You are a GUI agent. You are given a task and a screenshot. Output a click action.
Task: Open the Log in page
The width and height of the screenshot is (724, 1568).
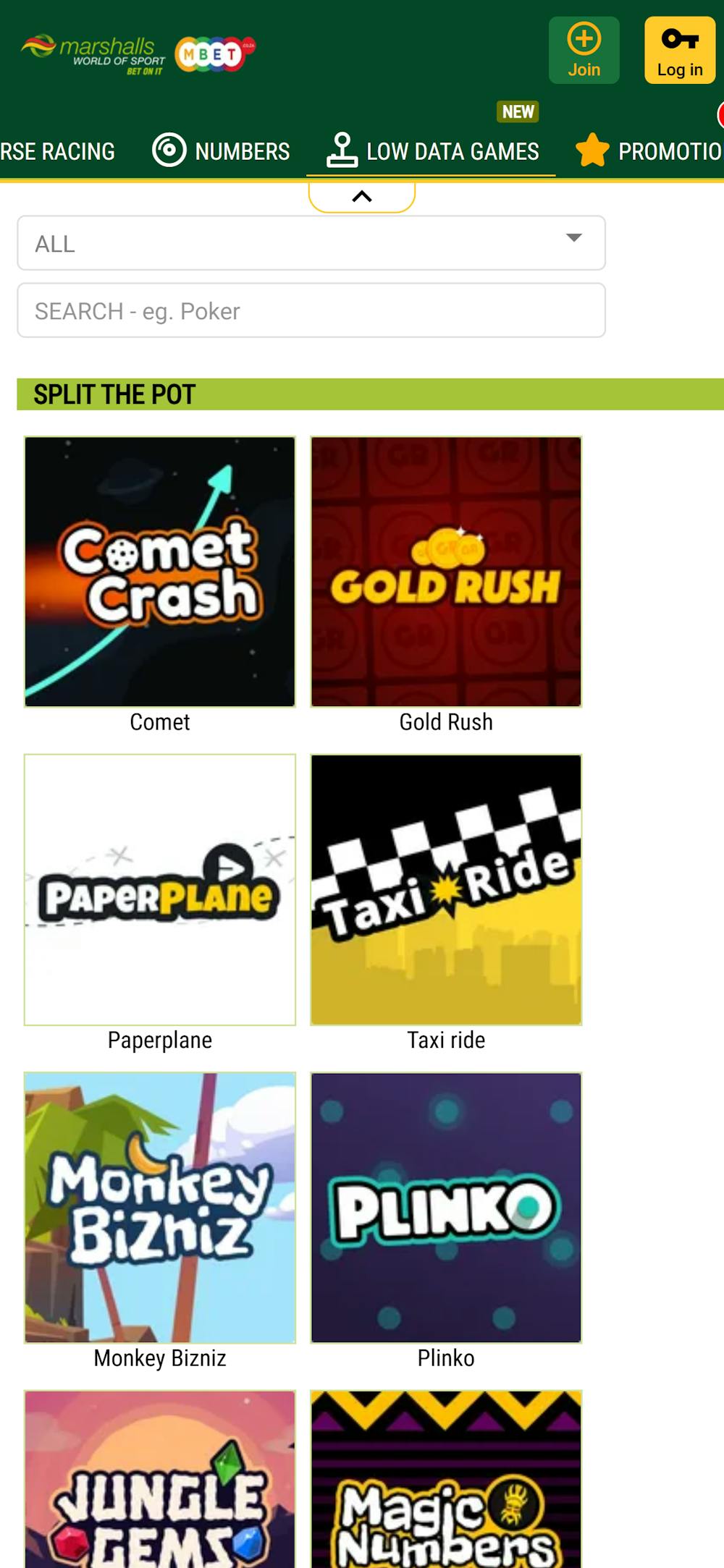pos(679,50)
